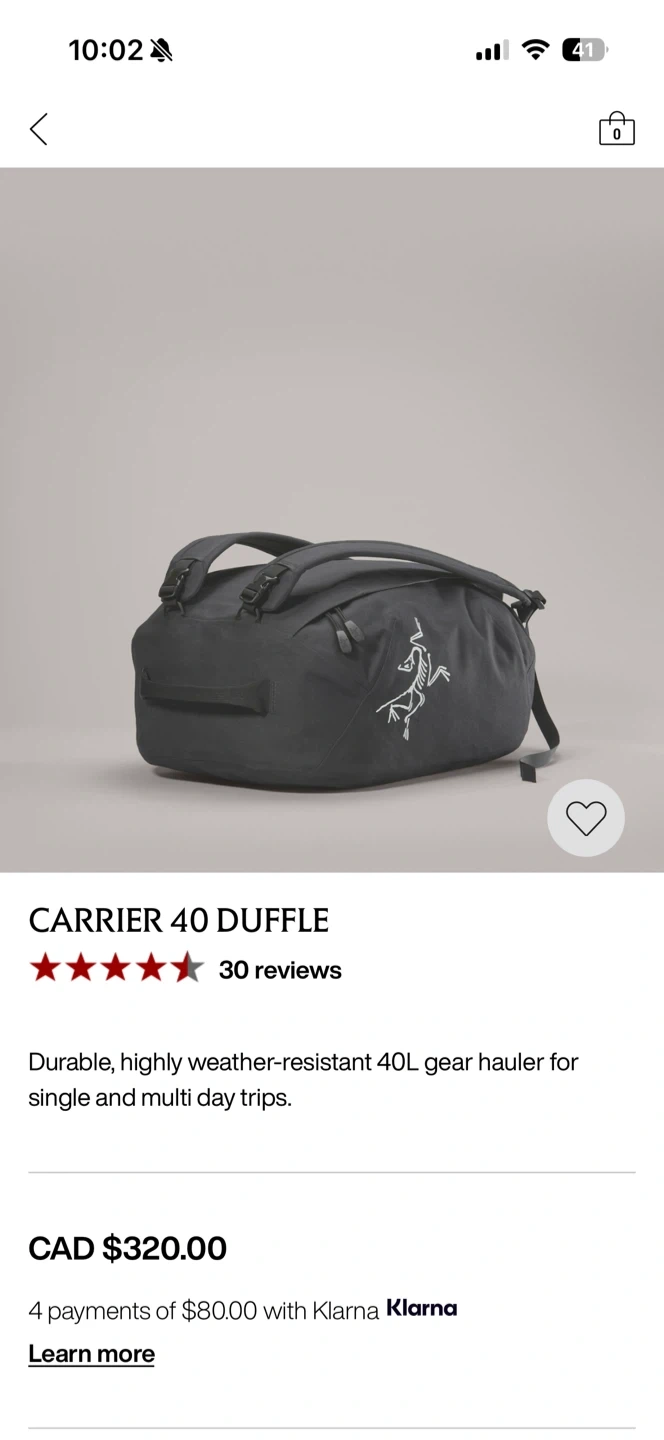Add Carrier 40 Duffle to favorites
This screenshot has width=664, height=1440.
click(x=586, y=818)
